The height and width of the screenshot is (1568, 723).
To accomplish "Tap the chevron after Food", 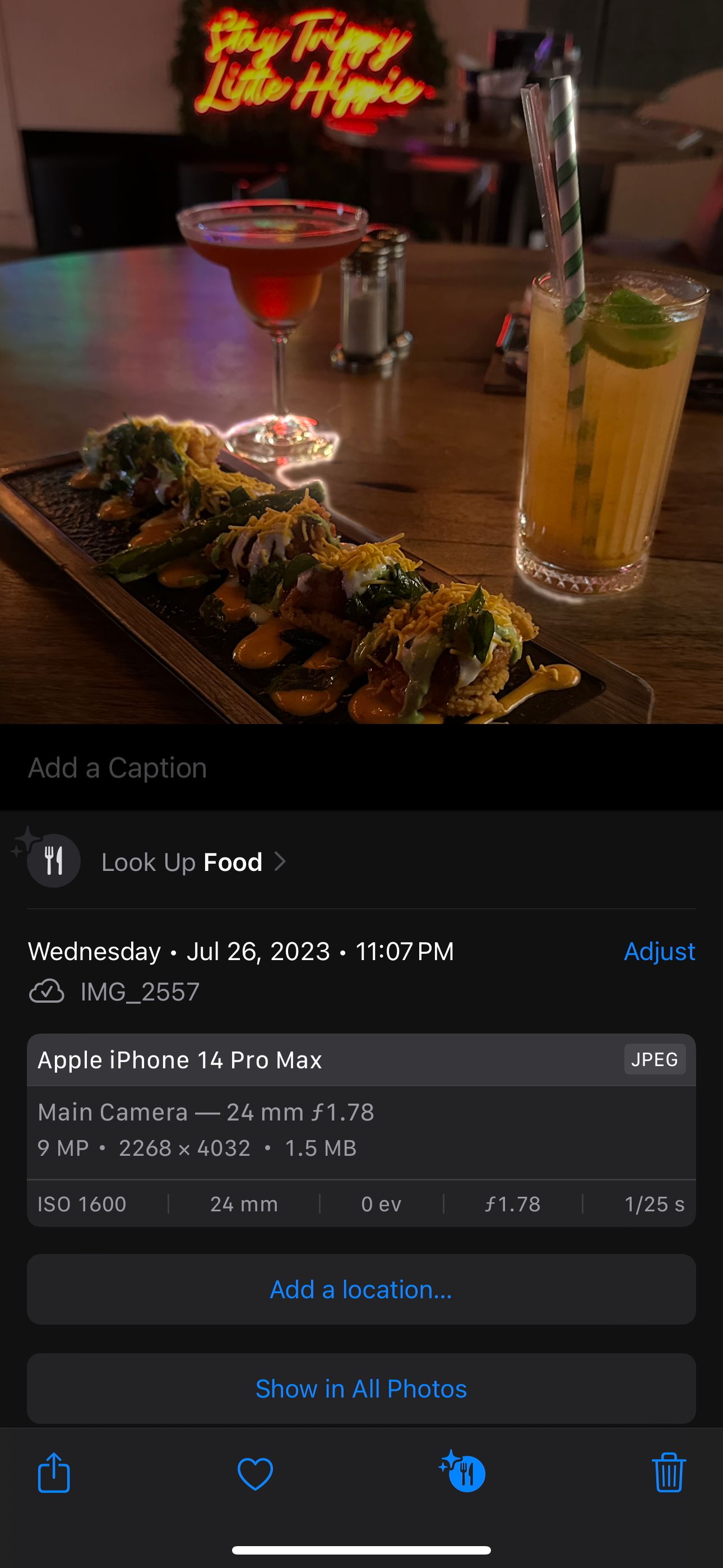I will (282, 861).
